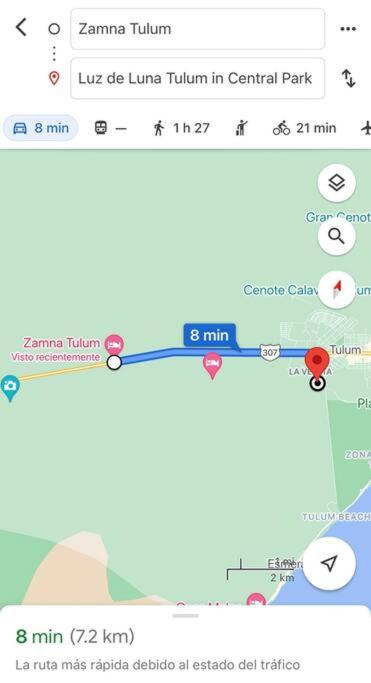Tap the camera marker on the map
Image resolution: width=371 pixels, height=683 pixels.
pyautogui.click(x=10, y=388)
